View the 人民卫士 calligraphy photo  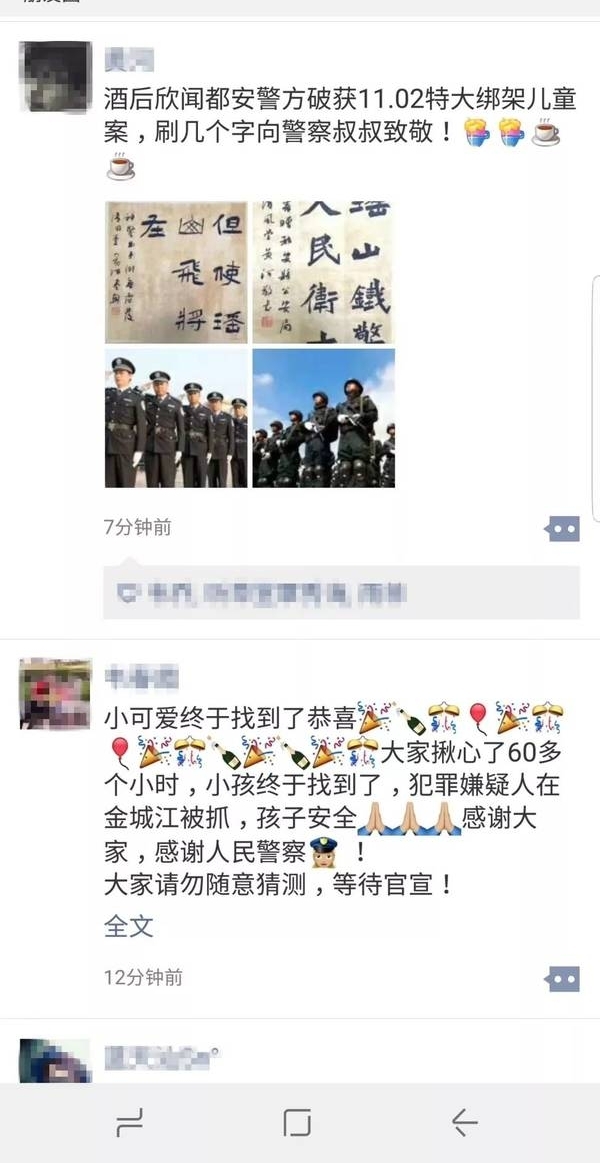click(x=323, y=272)
